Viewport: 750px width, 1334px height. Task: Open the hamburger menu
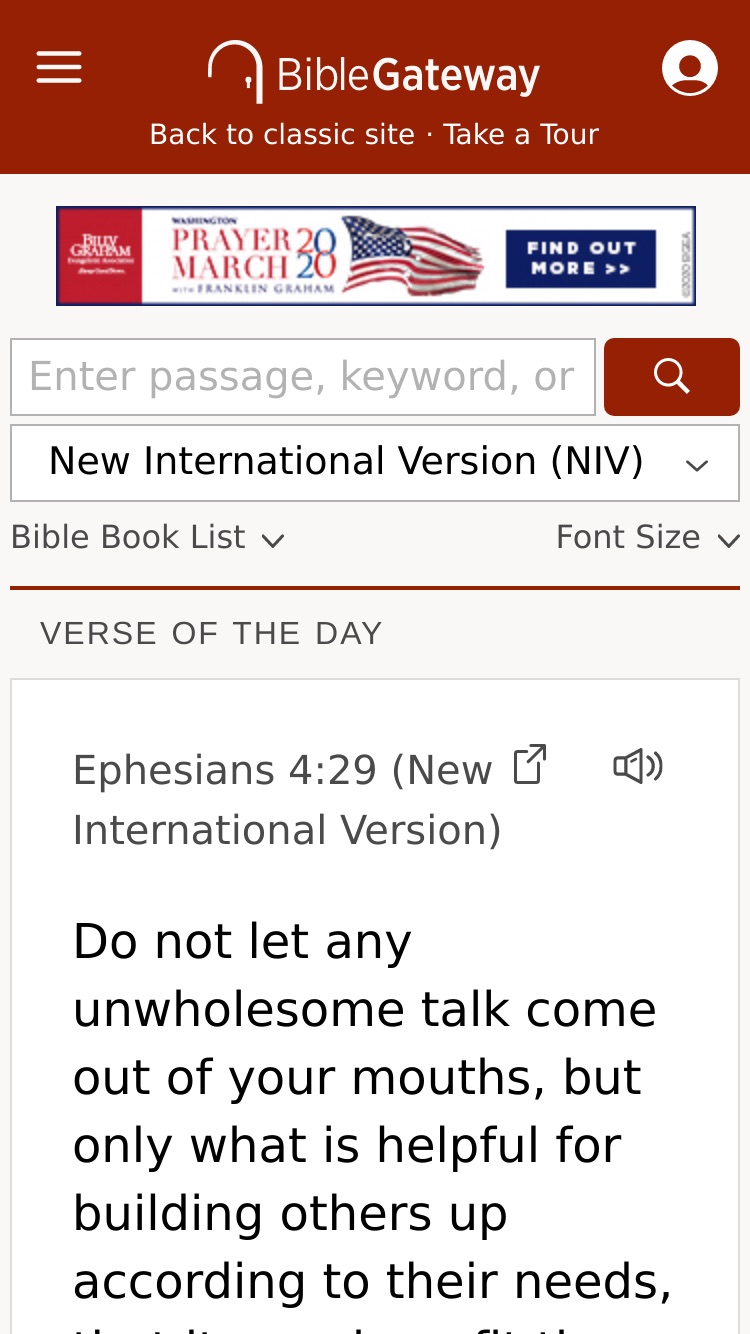point(59,68)
